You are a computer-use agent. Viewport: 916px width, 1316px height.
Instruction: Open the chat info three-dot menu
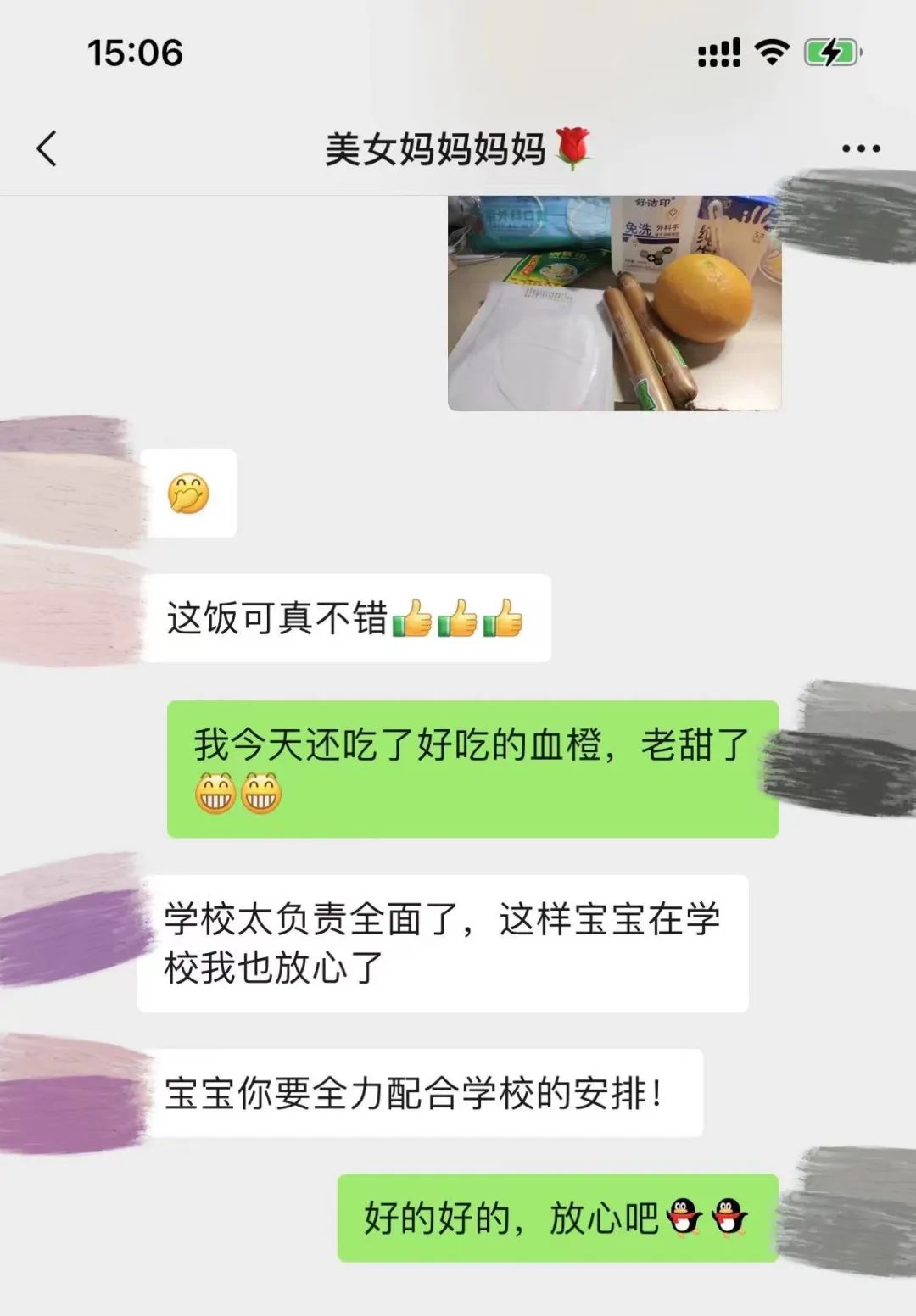pyautogui.click(x=860, y=148)
